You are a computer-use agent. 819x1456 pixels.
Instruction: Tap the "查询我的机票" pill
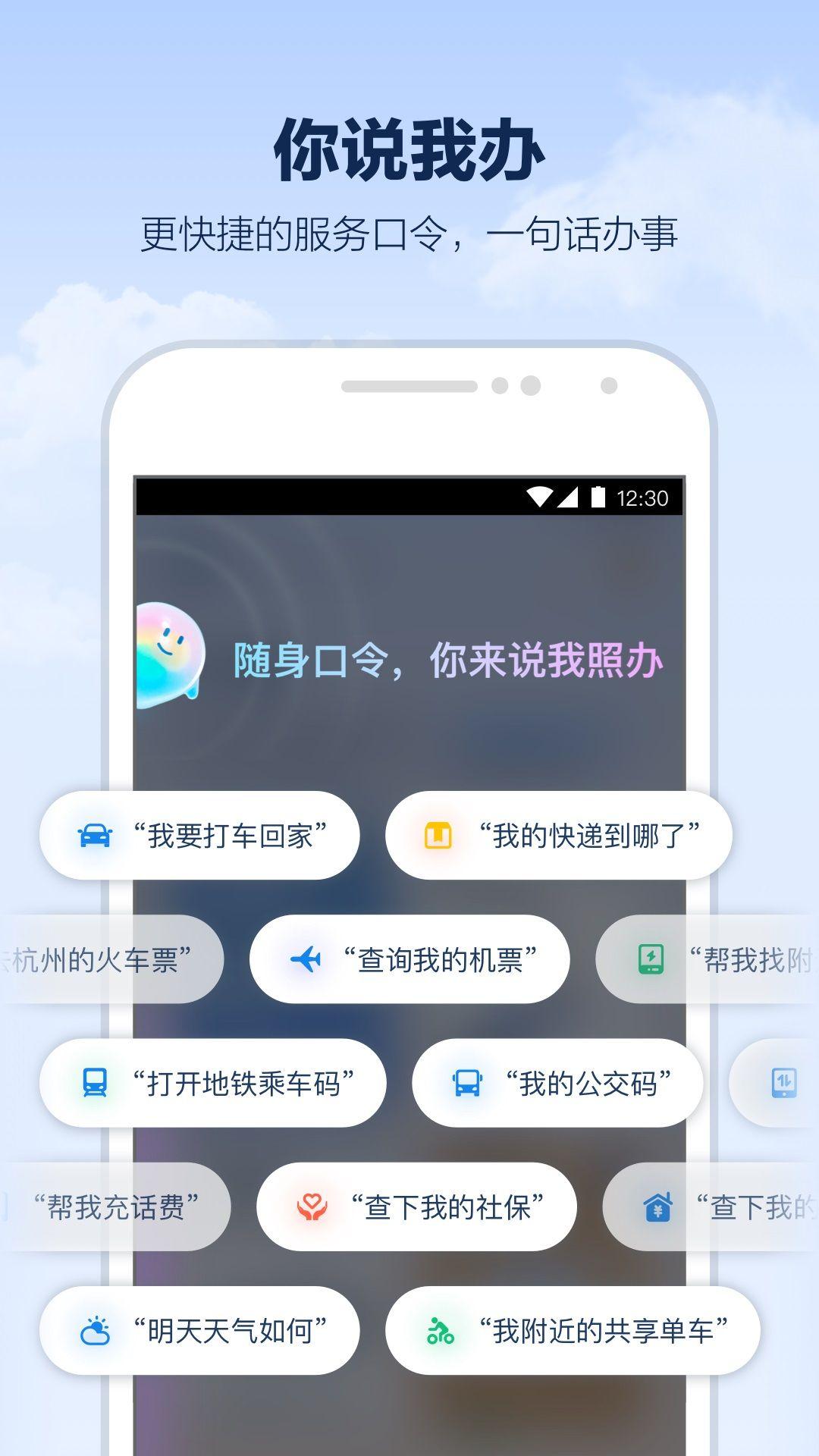409,959
